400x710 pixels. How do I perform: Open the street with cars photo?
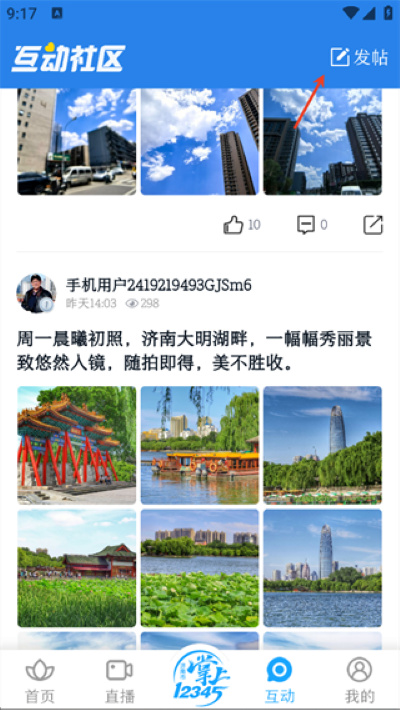(x=77, y=142)
